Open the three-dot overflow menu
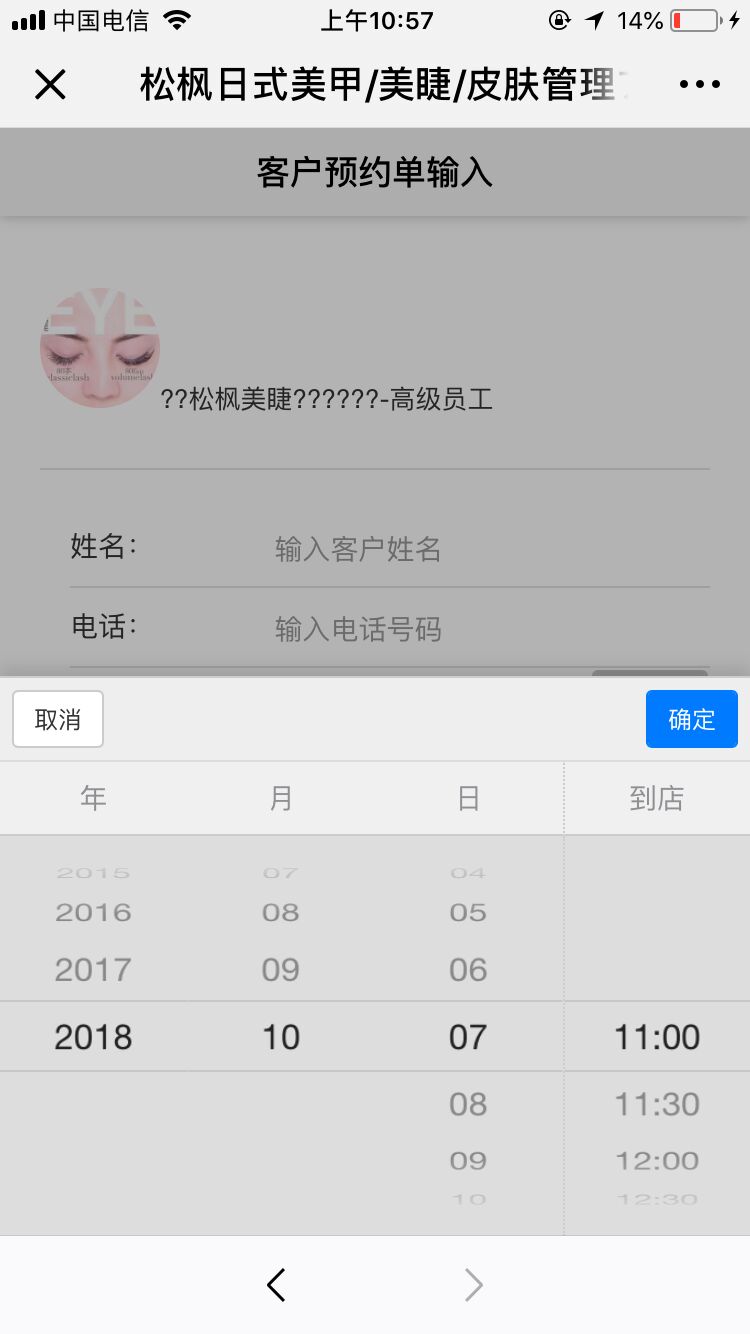The height and width of the screenshot is (1334, 750). [700, 85]
